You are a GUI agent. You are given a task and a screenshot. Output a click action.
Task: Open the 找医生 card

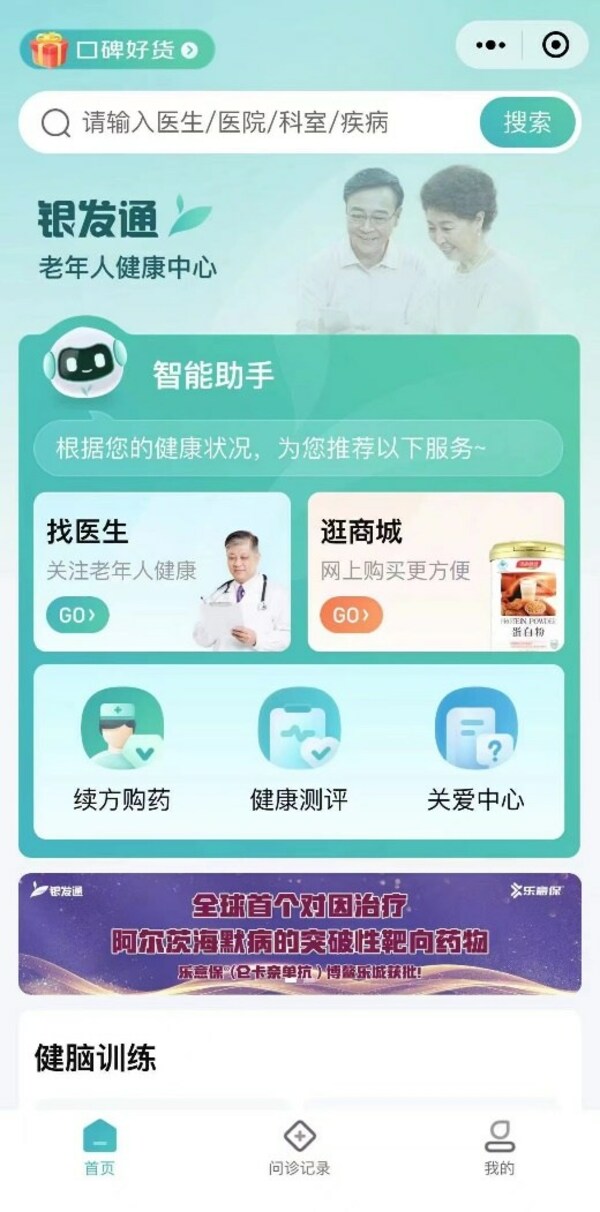pos(162,571)
